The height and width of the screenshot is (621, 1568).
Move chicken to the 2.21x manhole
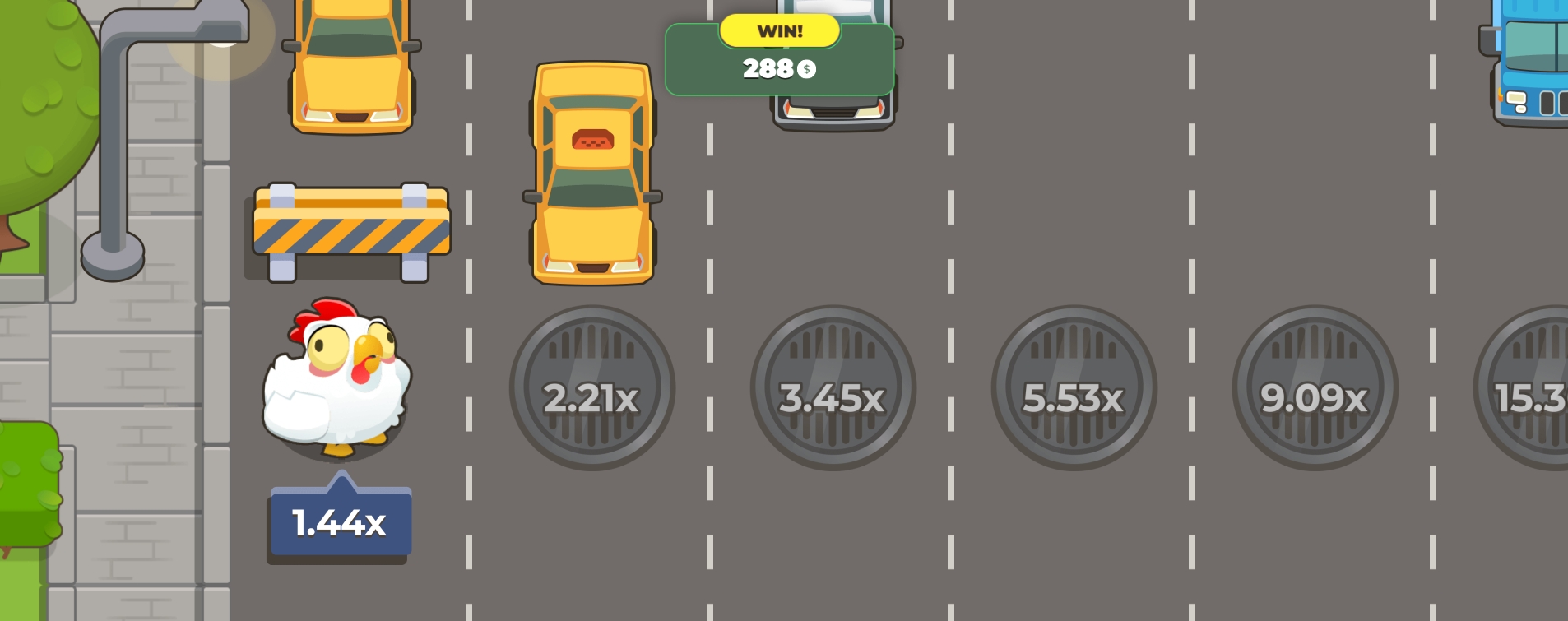coord(591,388)
